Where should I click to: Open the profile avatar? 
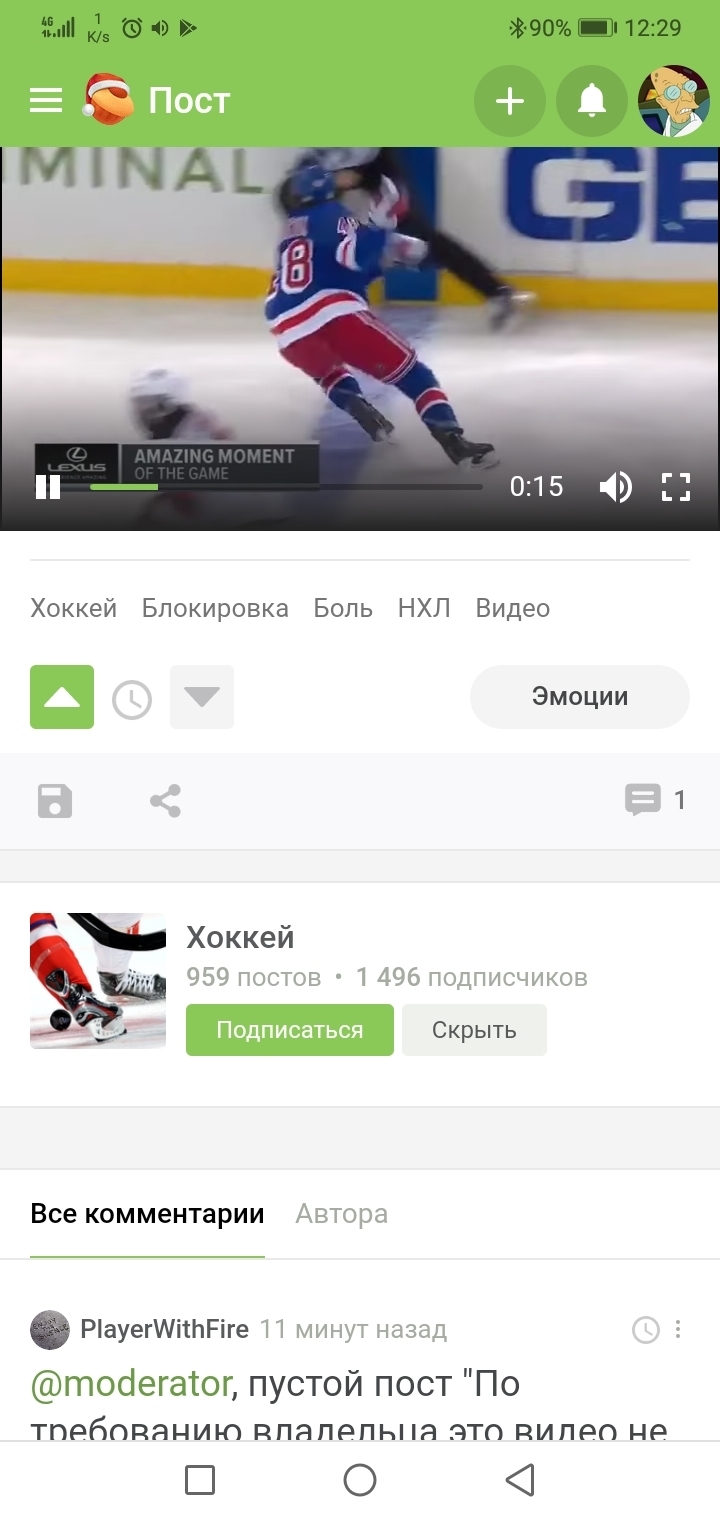click(674, 100)
